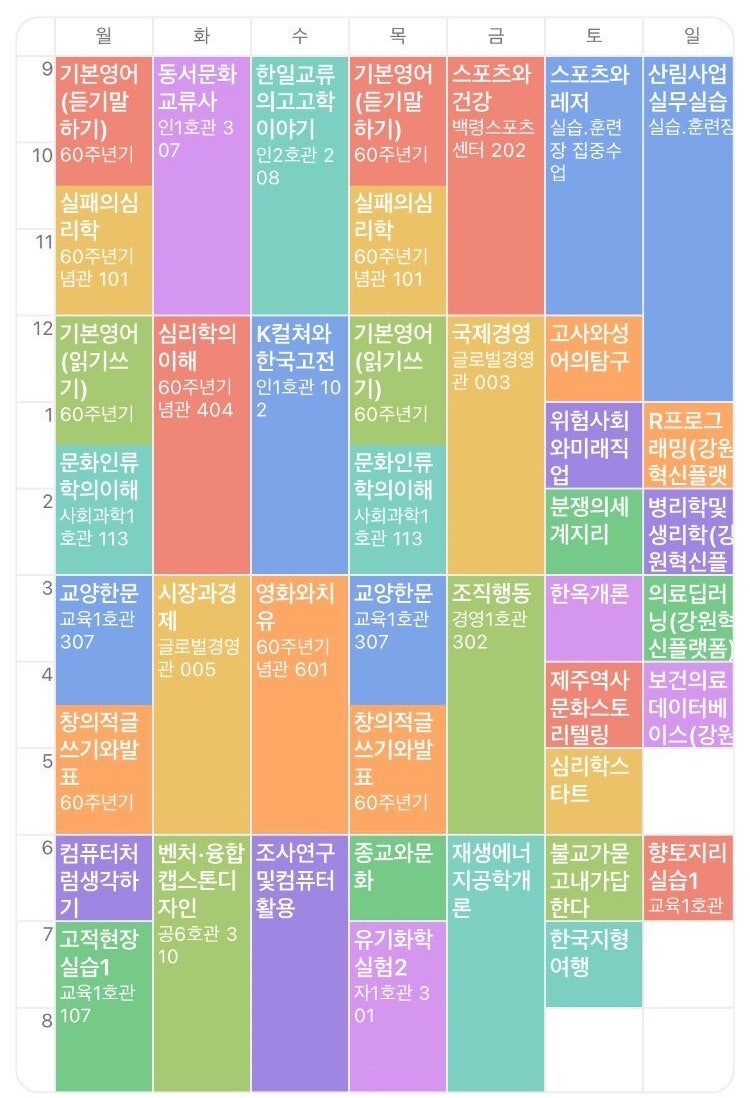Select the Wednesday class 한일교류의고고학이야기

[x=300, y=186]
